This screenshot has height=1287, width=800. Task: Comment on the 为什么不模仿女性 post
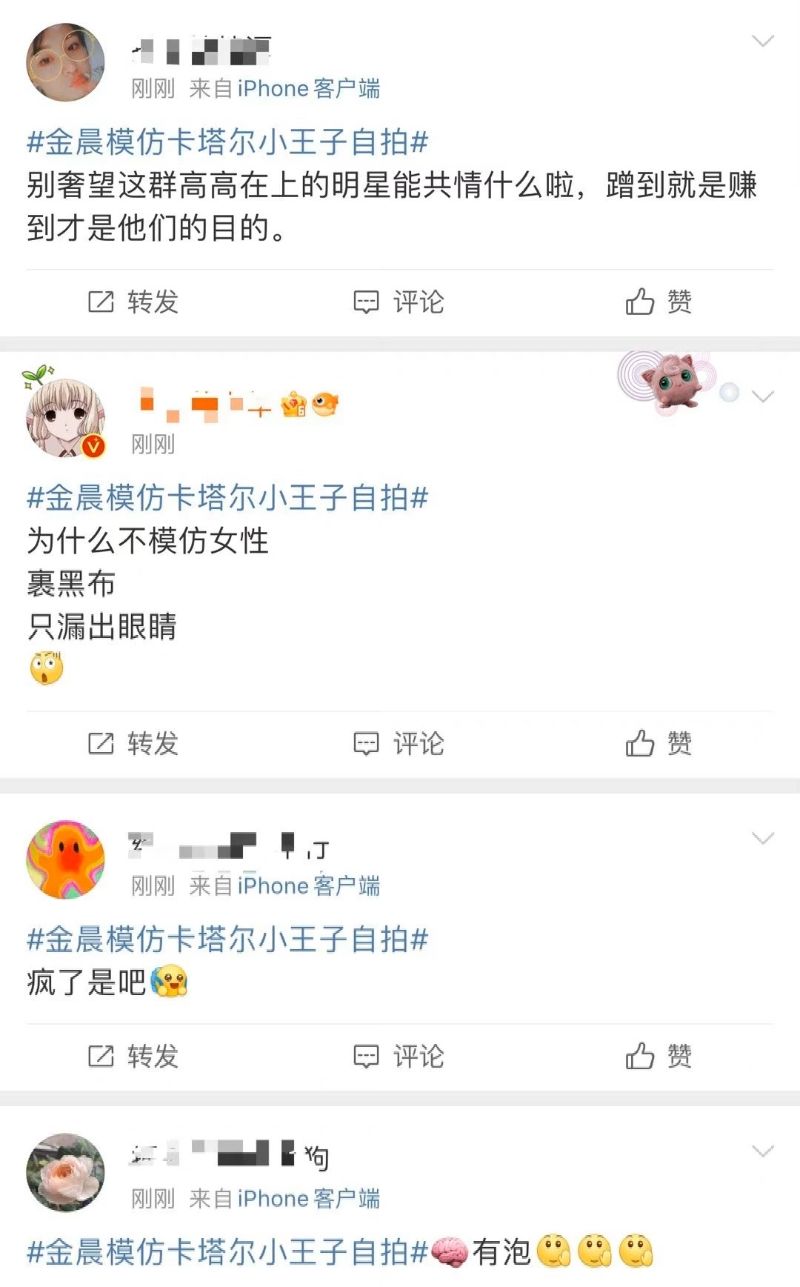point(399,743)
